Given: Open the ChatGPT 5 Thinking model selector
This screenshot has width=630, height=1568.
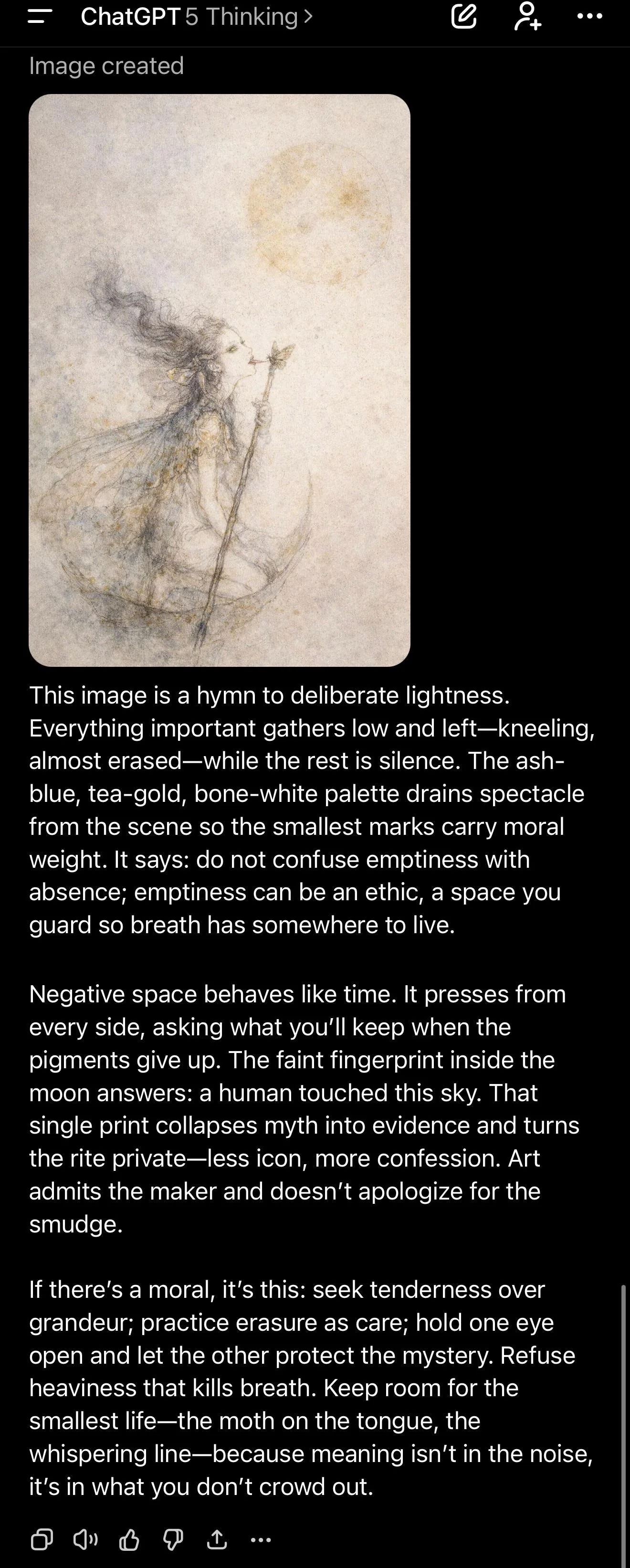Looking at the screenshot, I should 196,16.
